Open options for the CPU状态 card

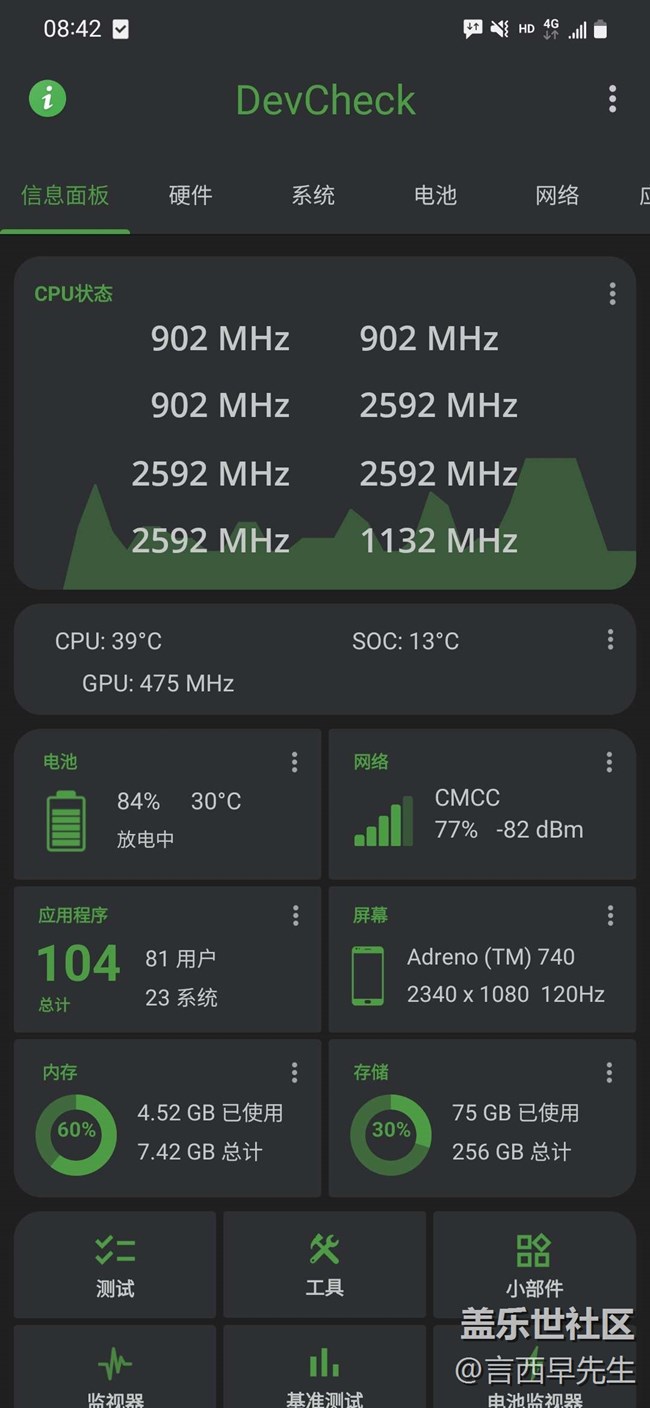tap(612, 293)
